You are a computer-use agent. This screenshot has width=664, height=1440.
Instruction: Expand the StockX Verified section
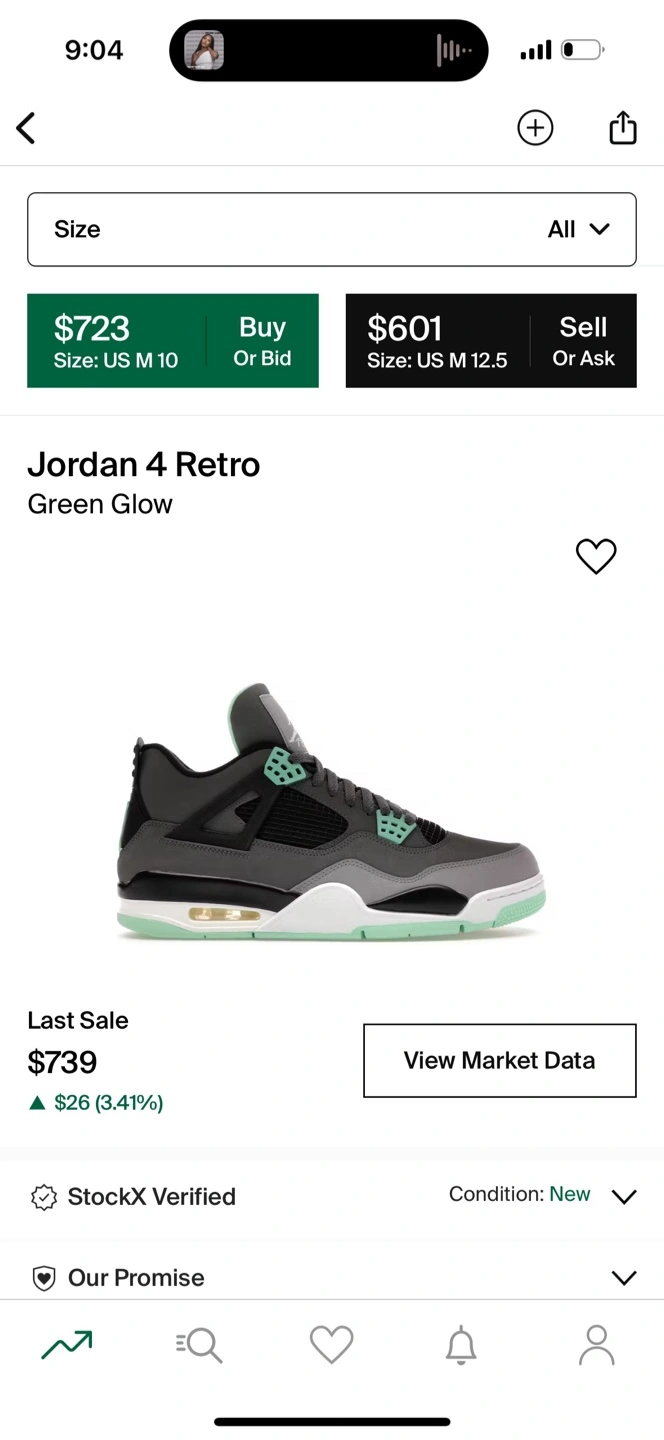point(332,1197)
